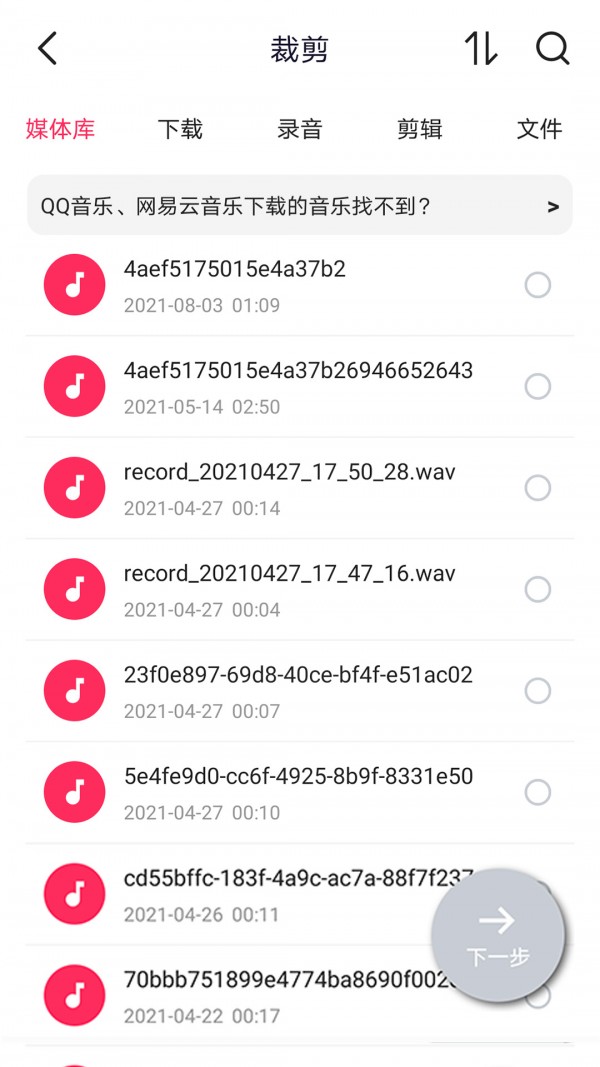Screen dimensions: 600x1067
Task: Switch to the 录音 tab
Action: (x=300, y=129)
